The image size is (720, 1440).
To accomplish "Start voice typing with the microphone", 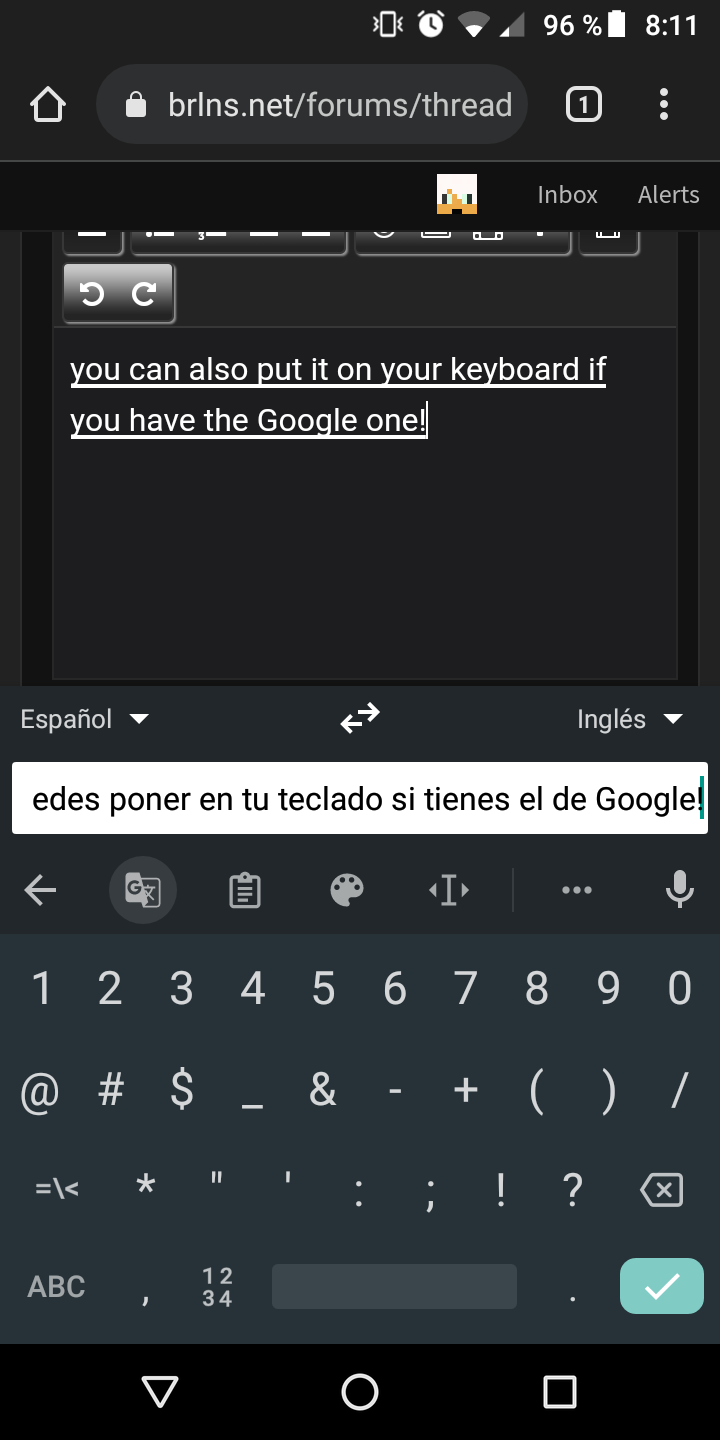I will point(680,889).
